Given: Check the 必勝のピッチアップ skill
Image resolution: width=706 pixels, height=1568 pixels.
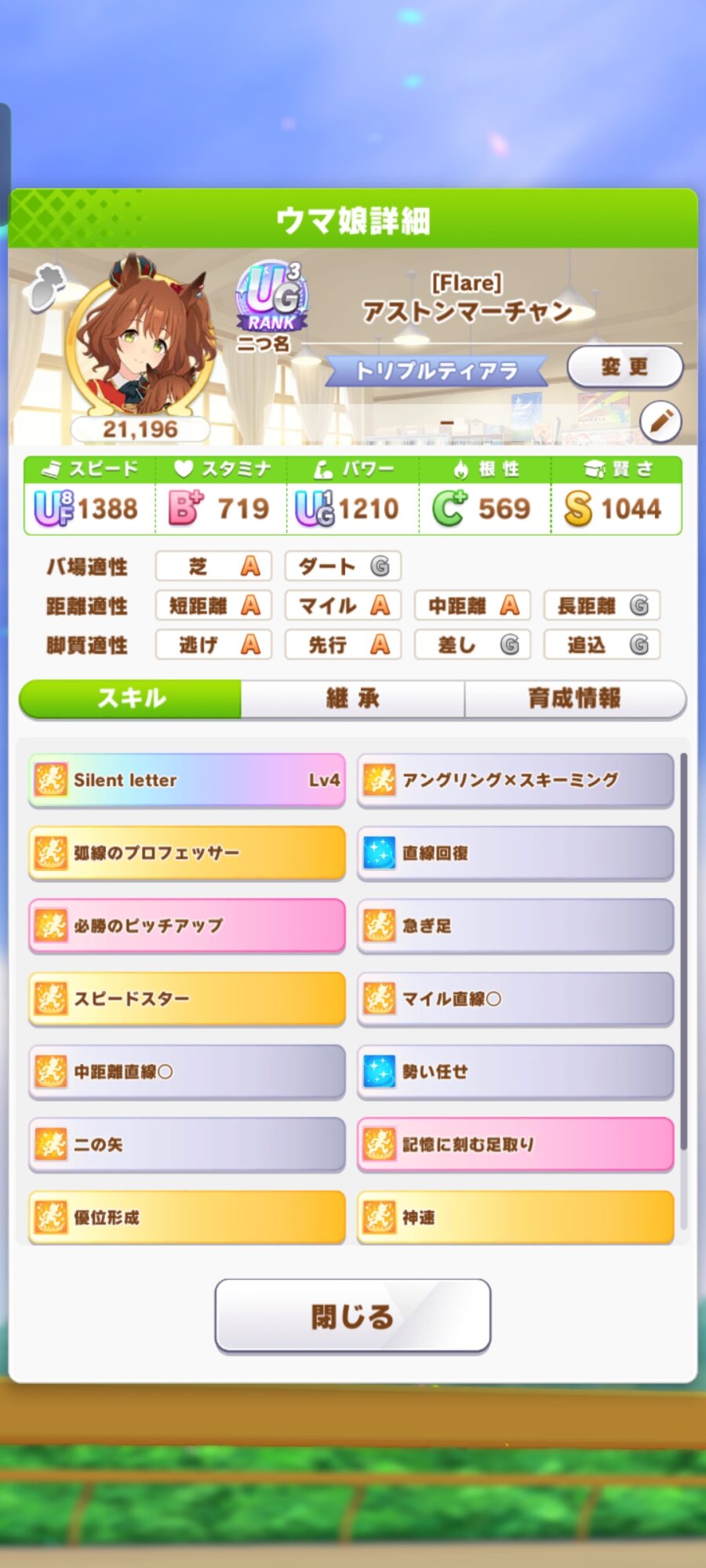Looking at the screenshot, I should click(187, 926).
